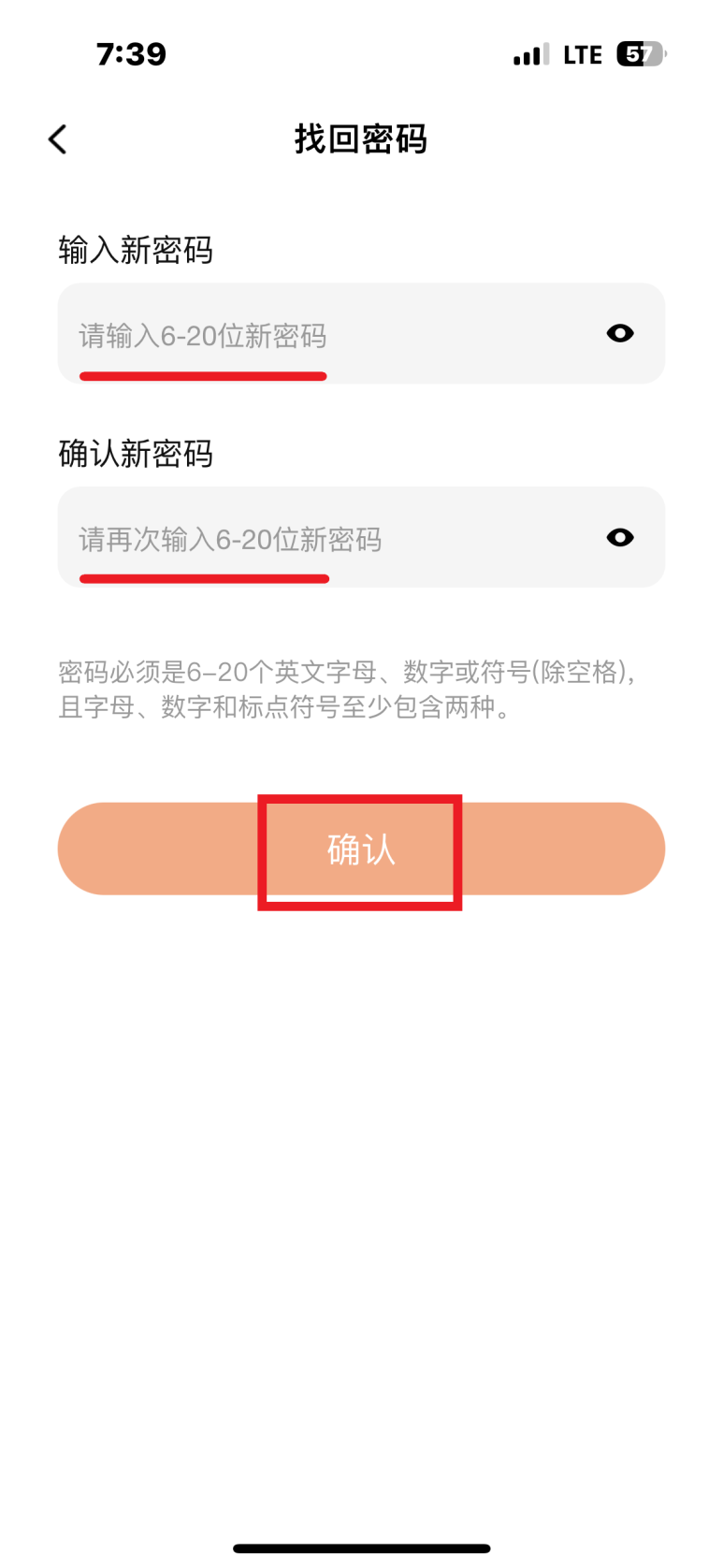
Task: Go back from 找回密码 page
Action: click(x=58, y=140)
